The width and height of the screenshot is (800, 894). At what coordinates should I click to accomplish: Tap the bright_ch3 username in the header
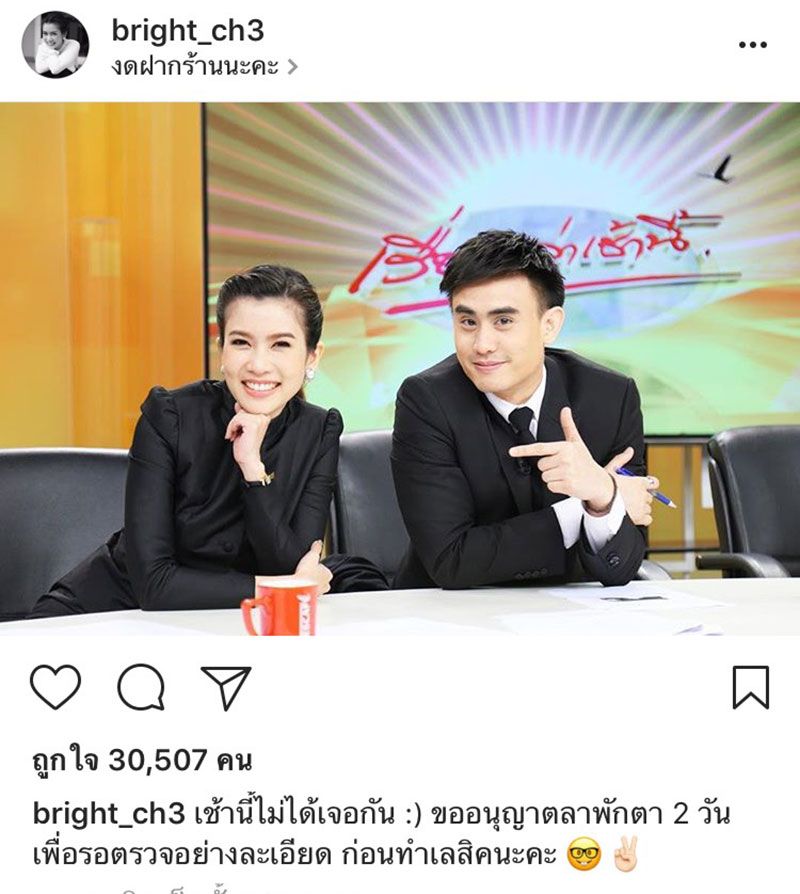[187, 31]
